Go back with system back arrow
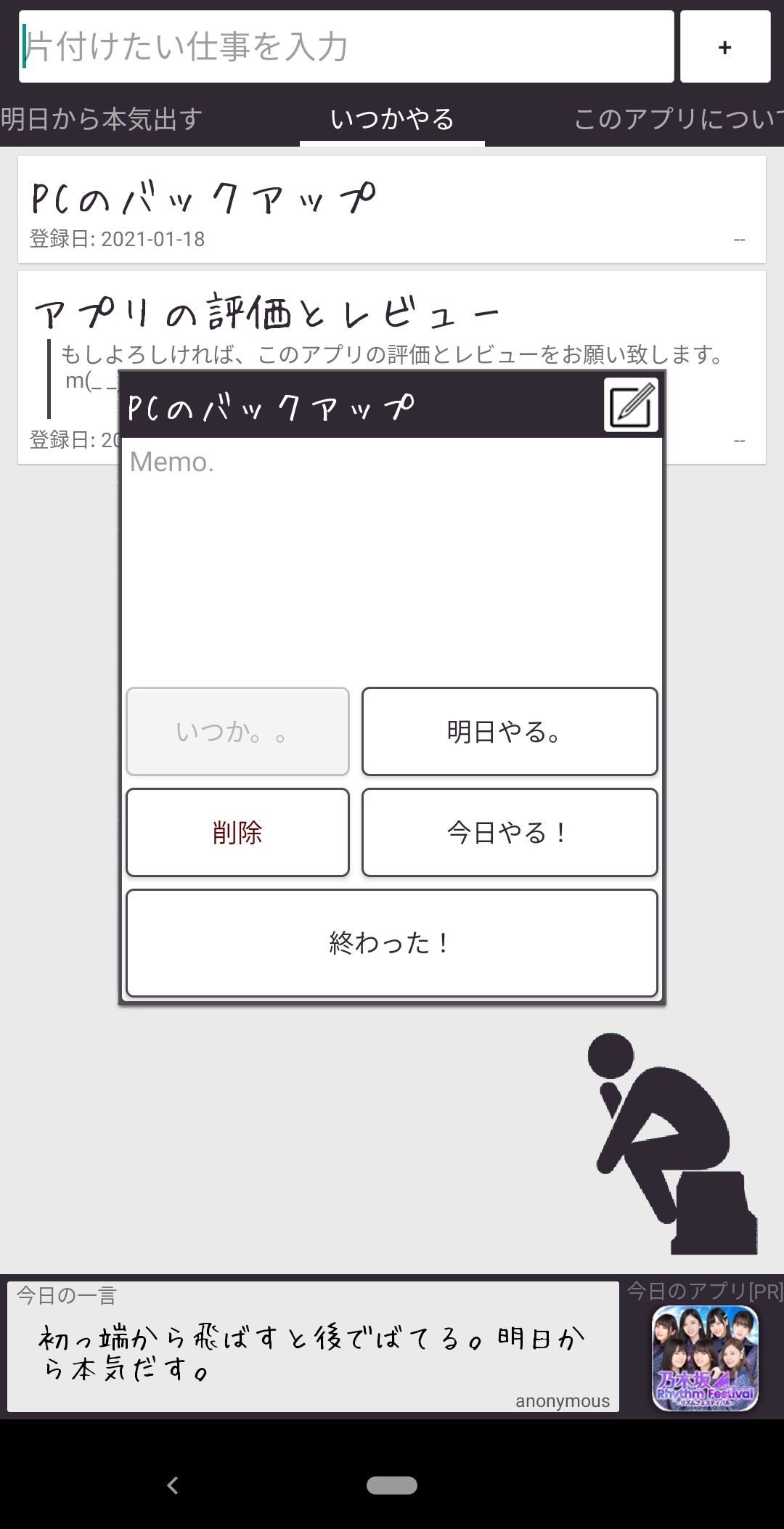Image resolution: width=784 pixels, height=1529 pixels. [173, 1485]
